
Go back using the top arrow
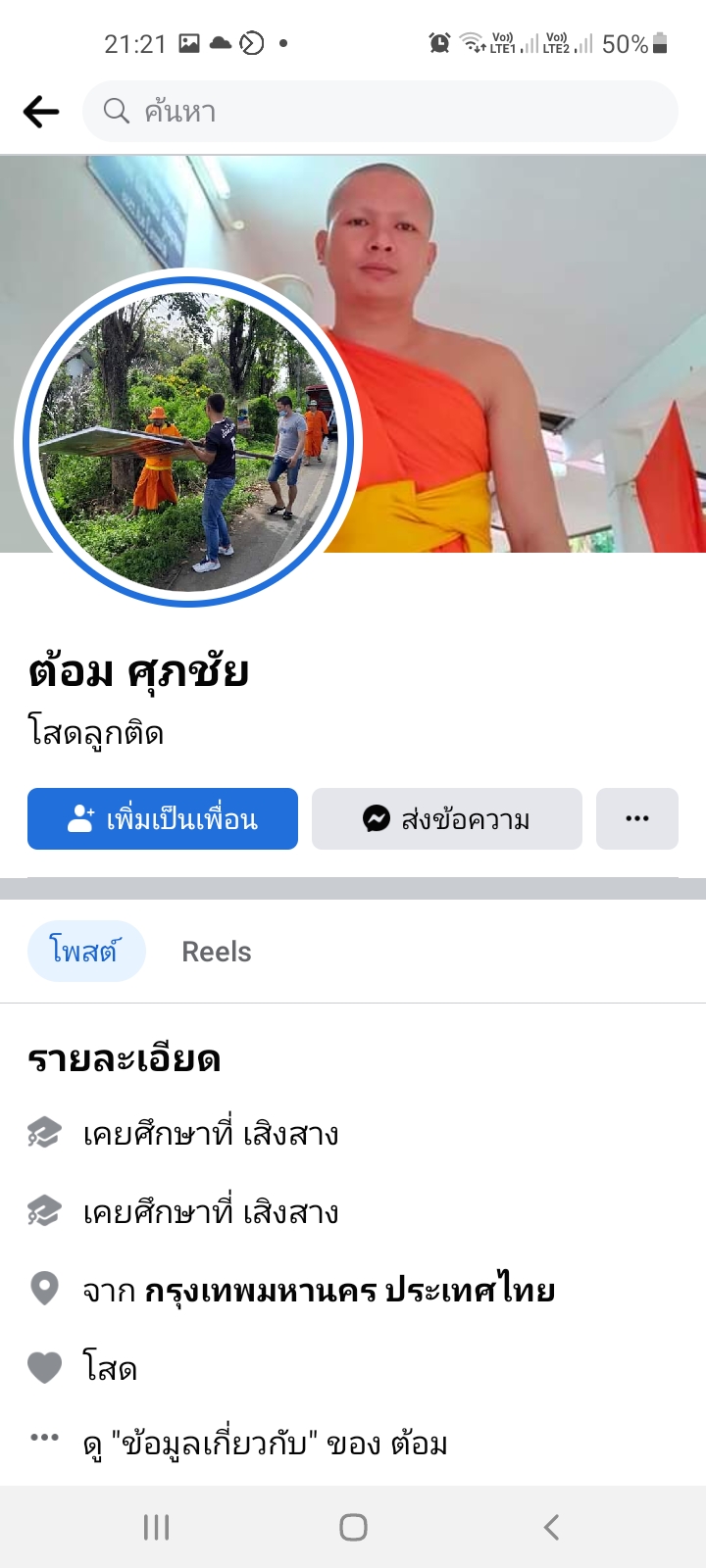point(41,112)
